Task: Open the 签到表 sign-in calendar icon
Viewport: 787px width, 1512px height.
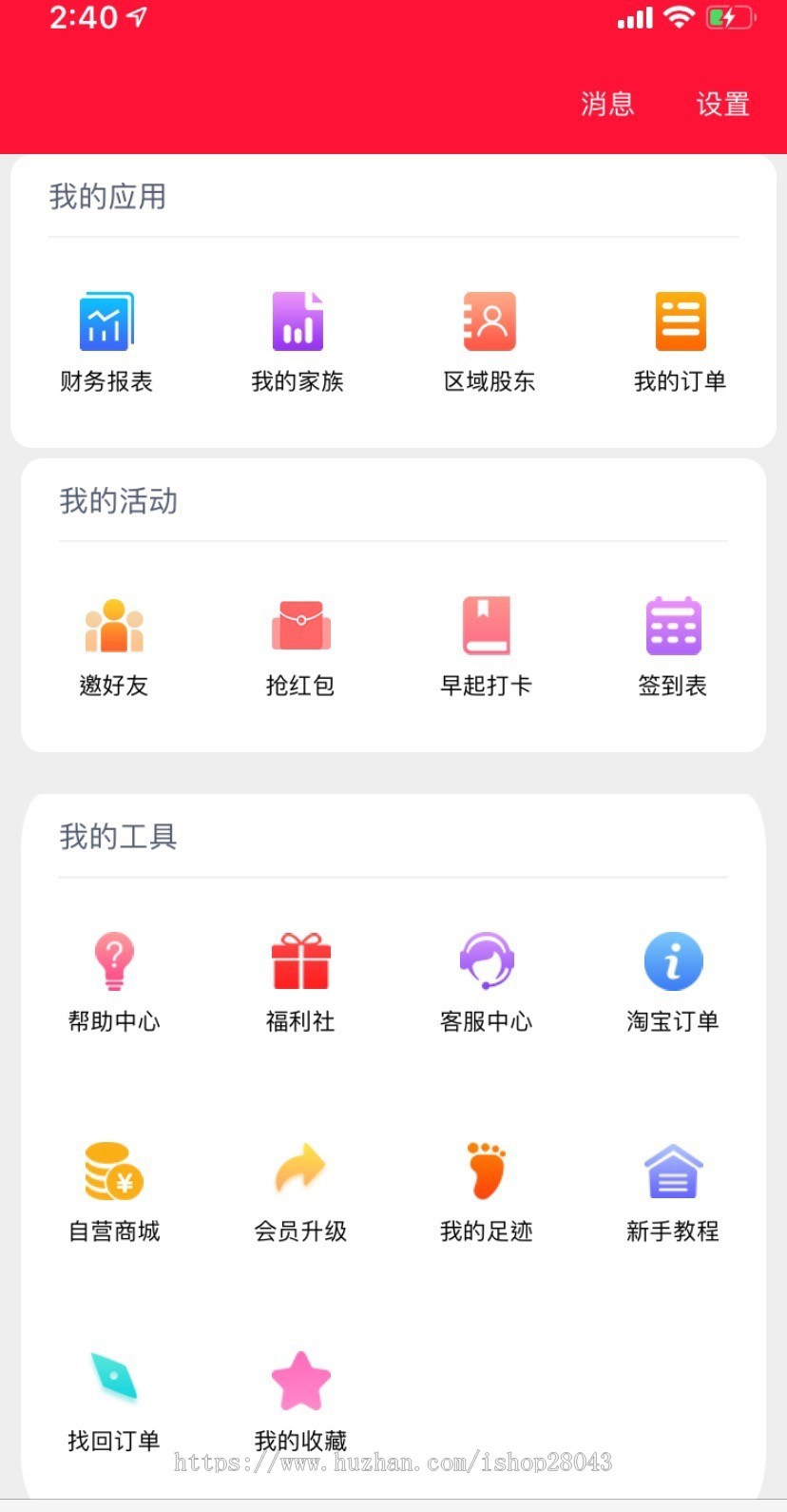Action: pos(674,625)
